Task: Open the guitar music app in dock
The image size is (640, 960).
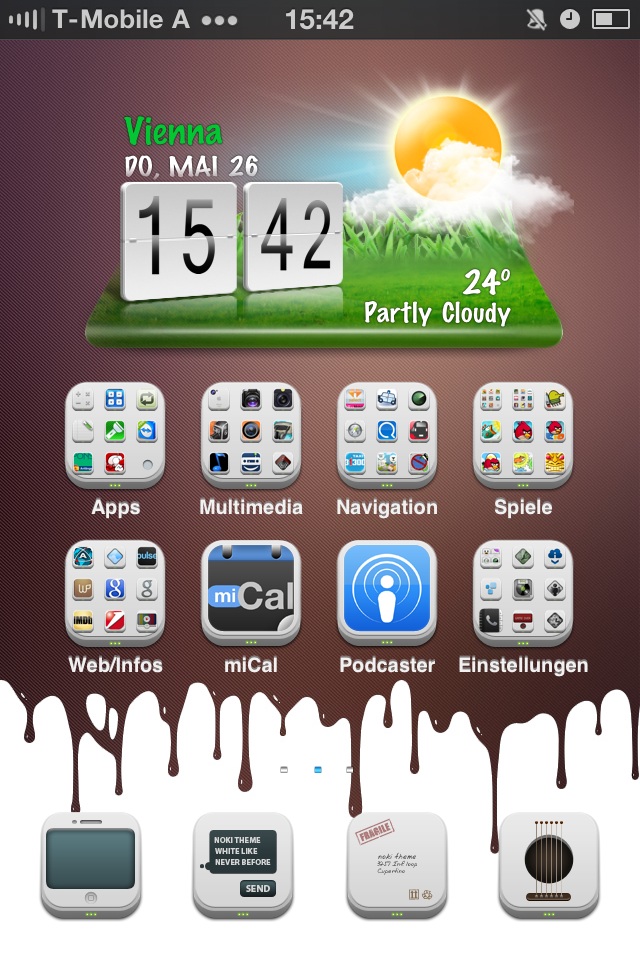Action: pos(548,862)
